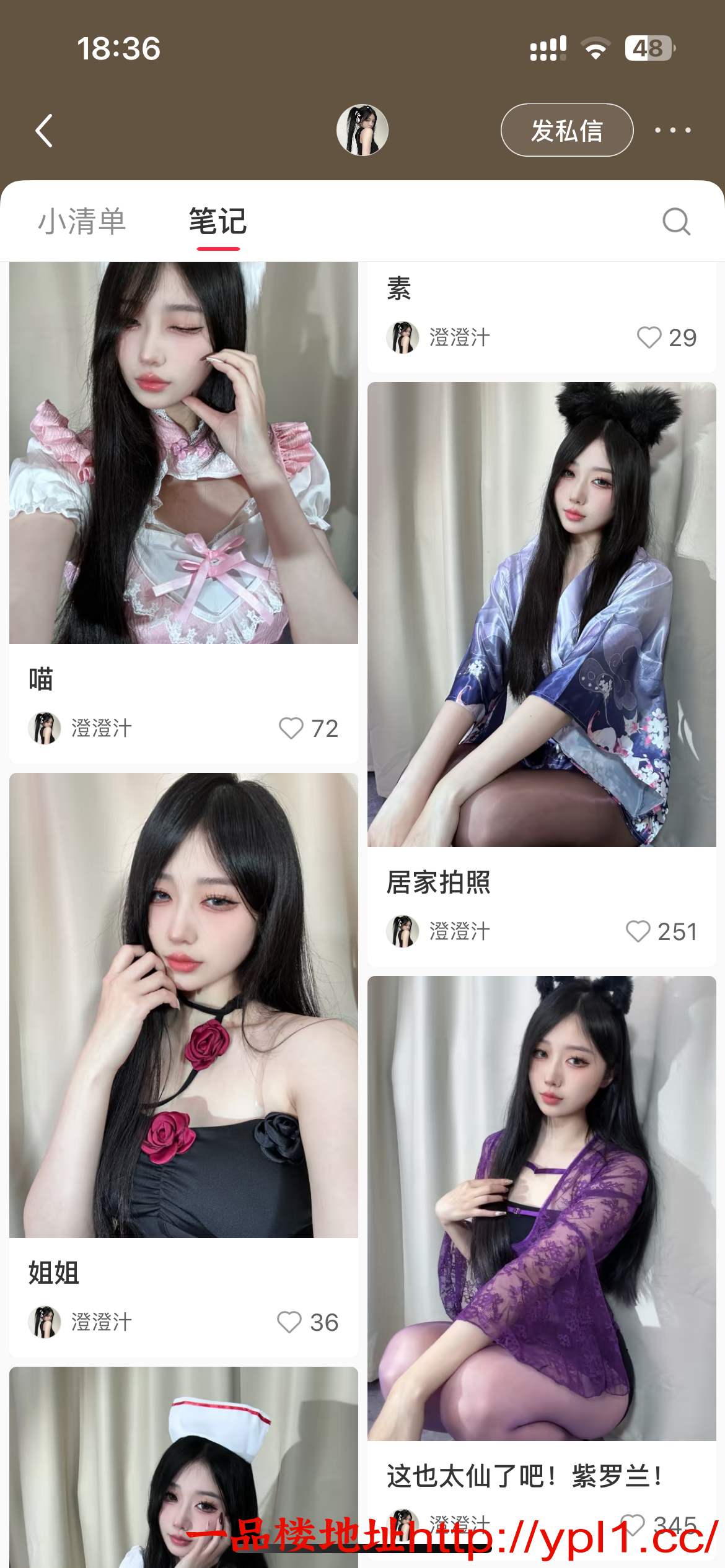Open the 居家拍照 note
725x1568 pixels.
(542, 613)
